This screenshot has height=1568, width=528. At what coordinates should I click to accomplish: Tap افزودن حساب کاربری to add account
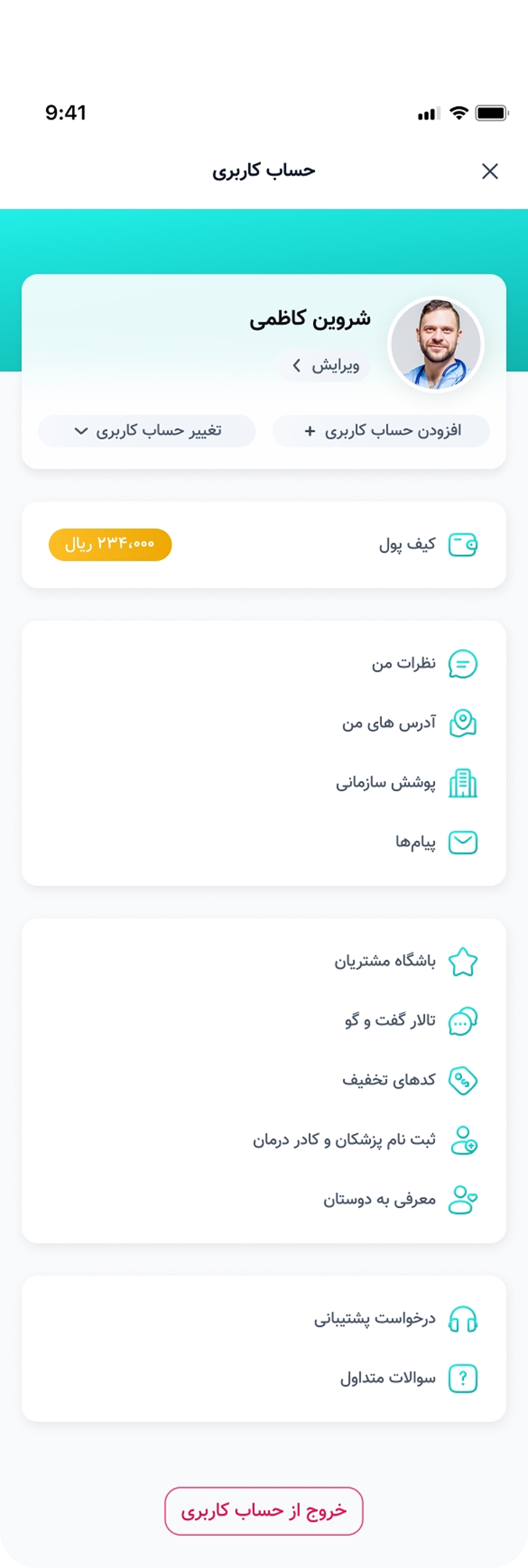point(381,431)
